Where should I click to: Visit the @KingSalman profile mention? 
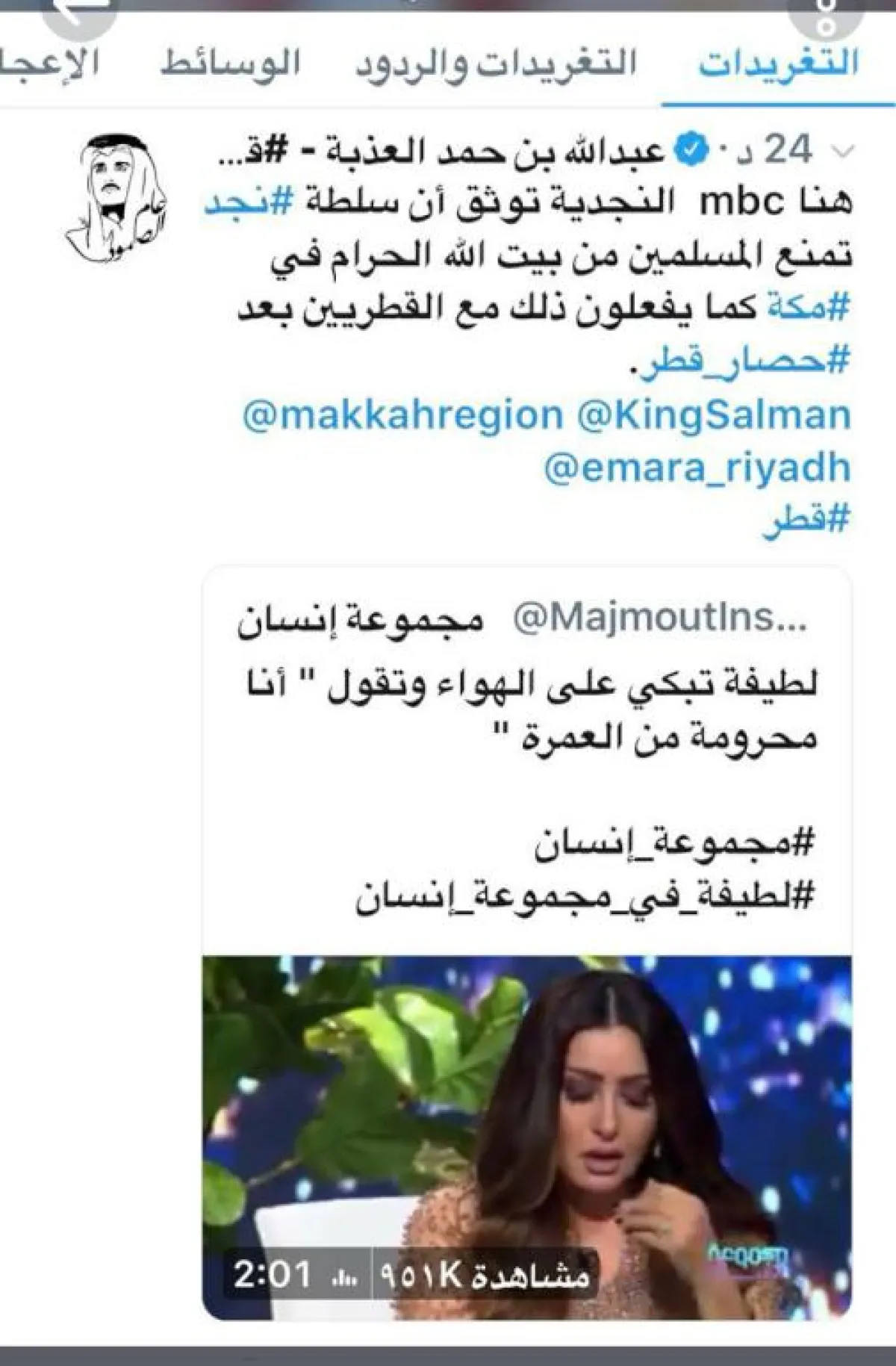pos(715,415)
